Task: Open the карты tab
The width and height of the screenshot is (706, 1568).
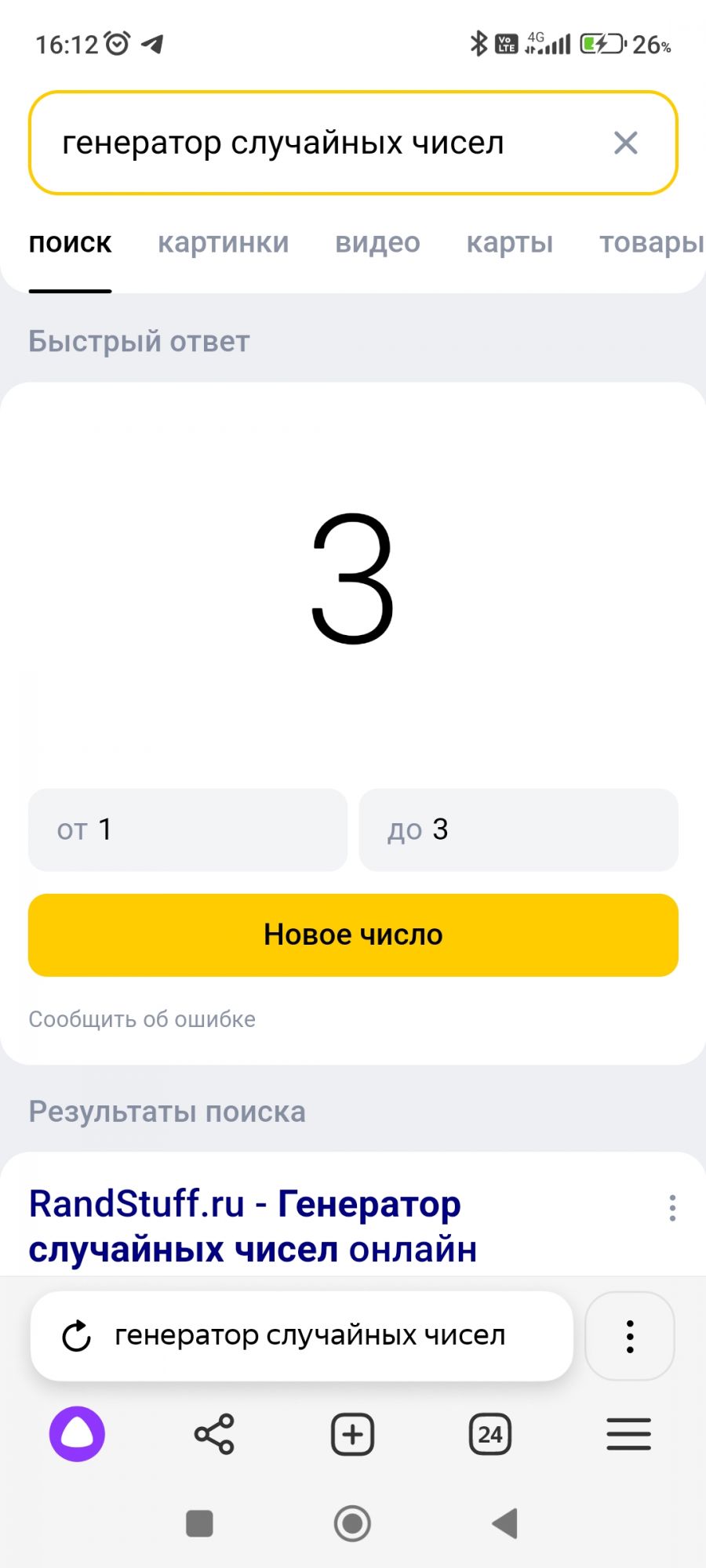Action: (509, 243)
